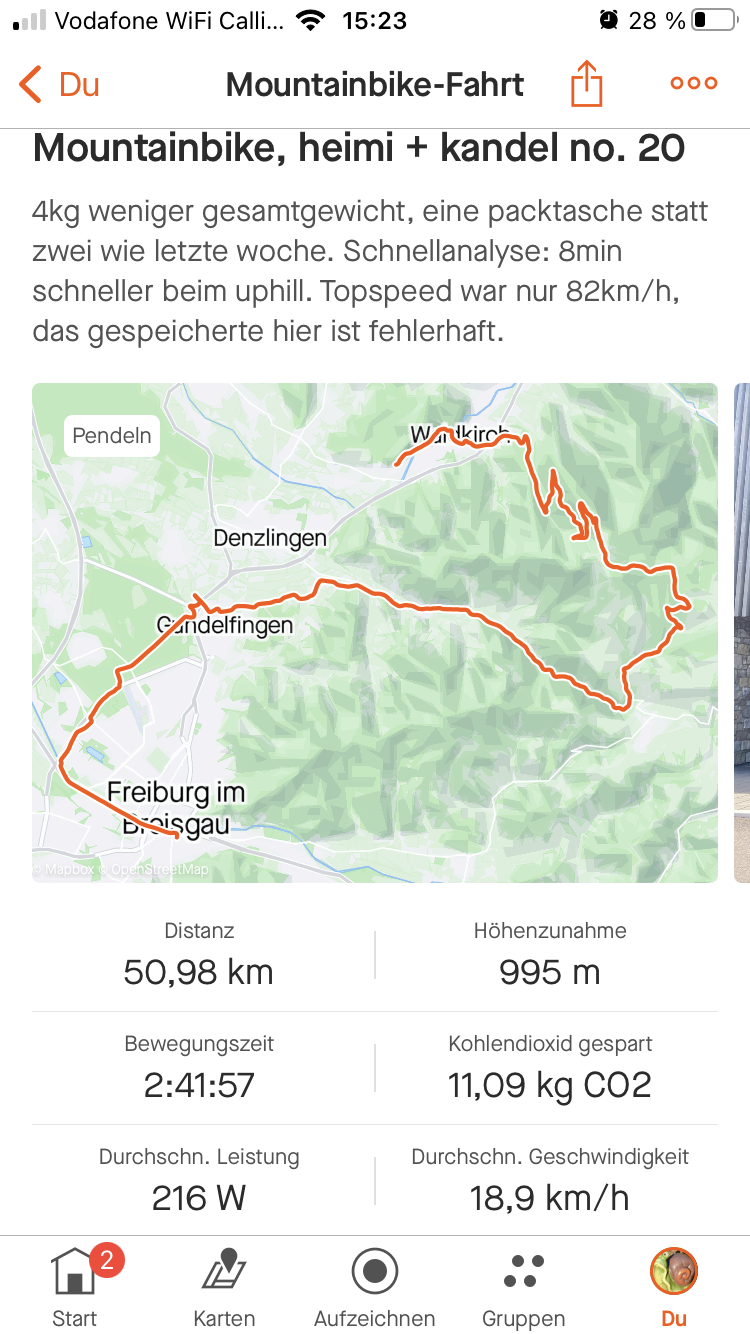Open the activity photo beside the map
This screenshot has width=750, height=1334.
point(741,632)
